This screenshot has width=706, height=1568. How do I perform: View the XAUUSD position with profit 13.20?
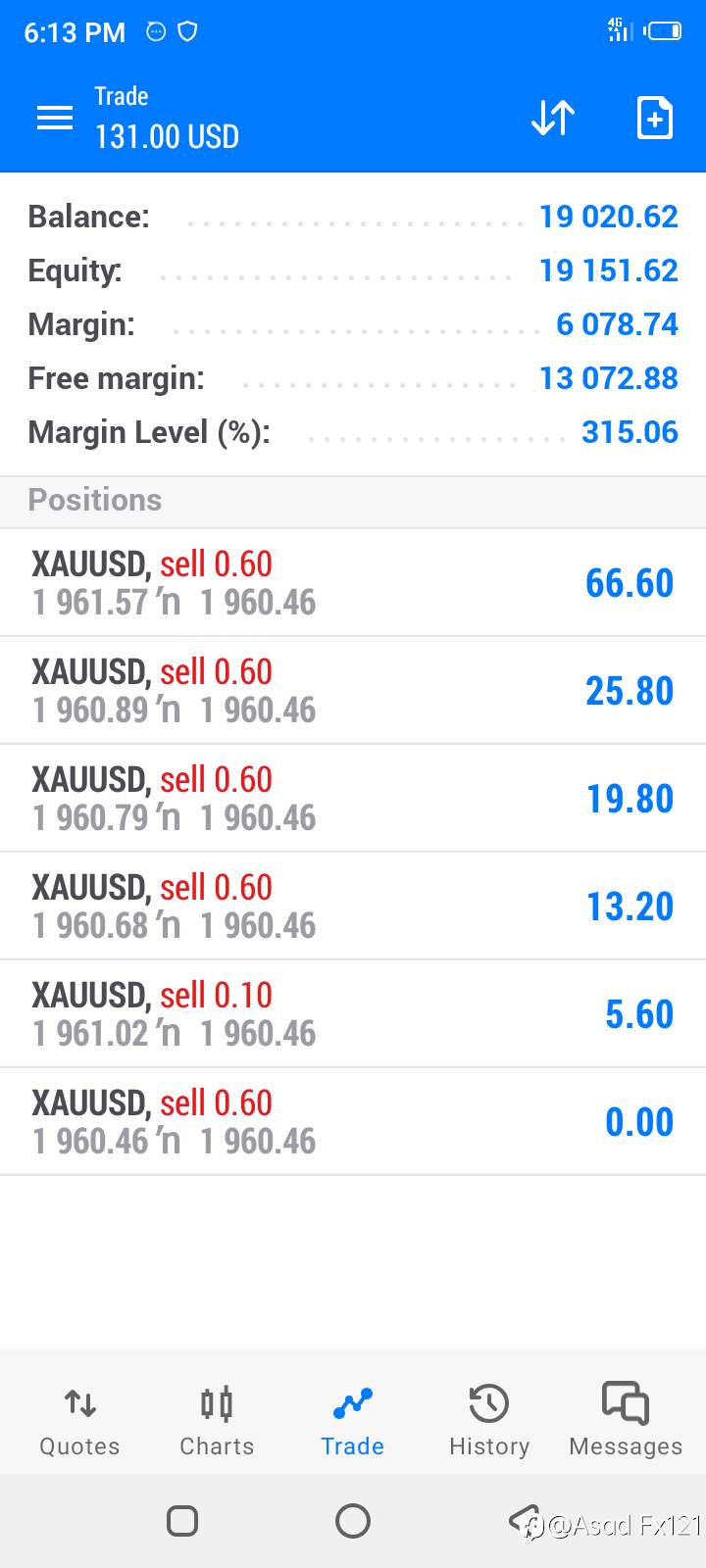click(x=353, y=906)
